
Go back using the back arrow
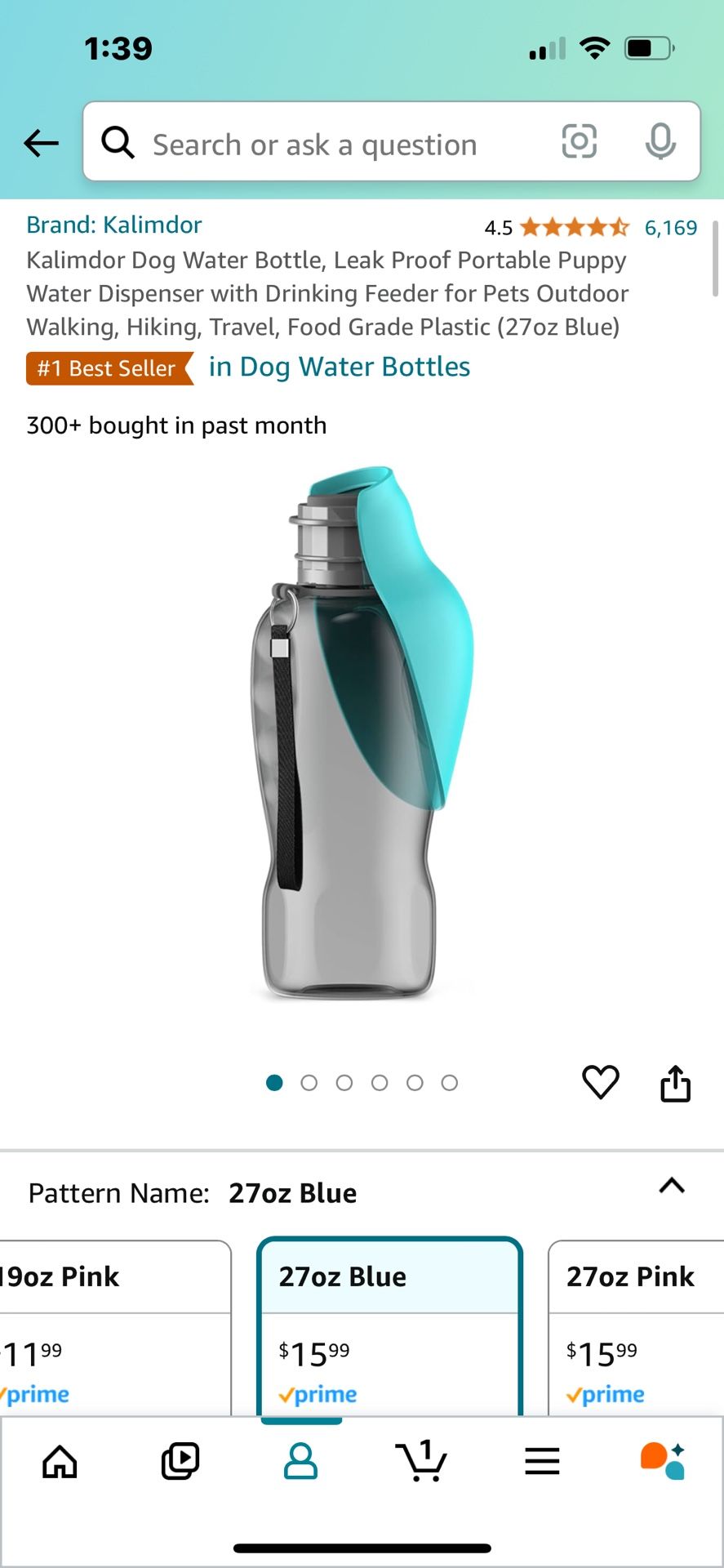41,143
